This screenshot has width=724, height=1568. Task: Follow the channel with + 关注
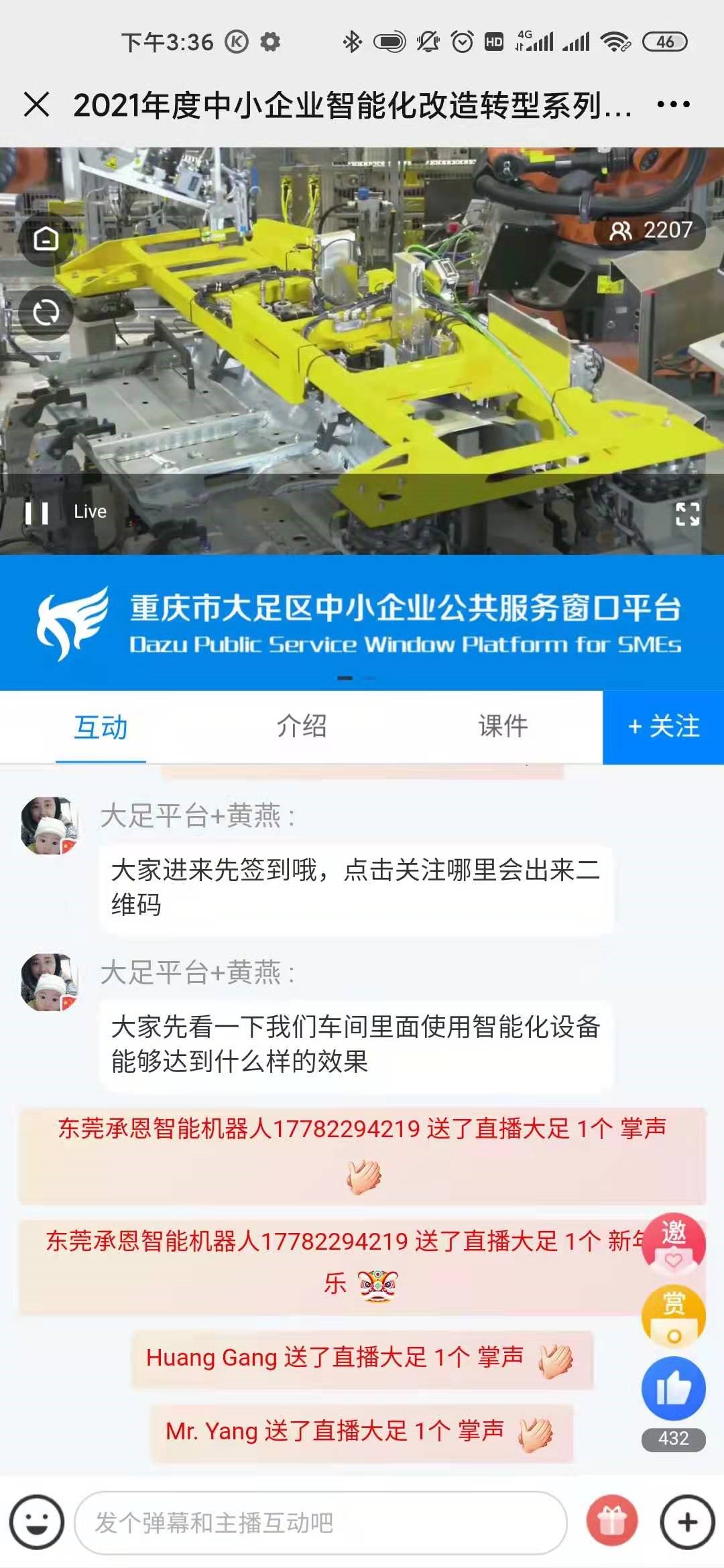664,727
